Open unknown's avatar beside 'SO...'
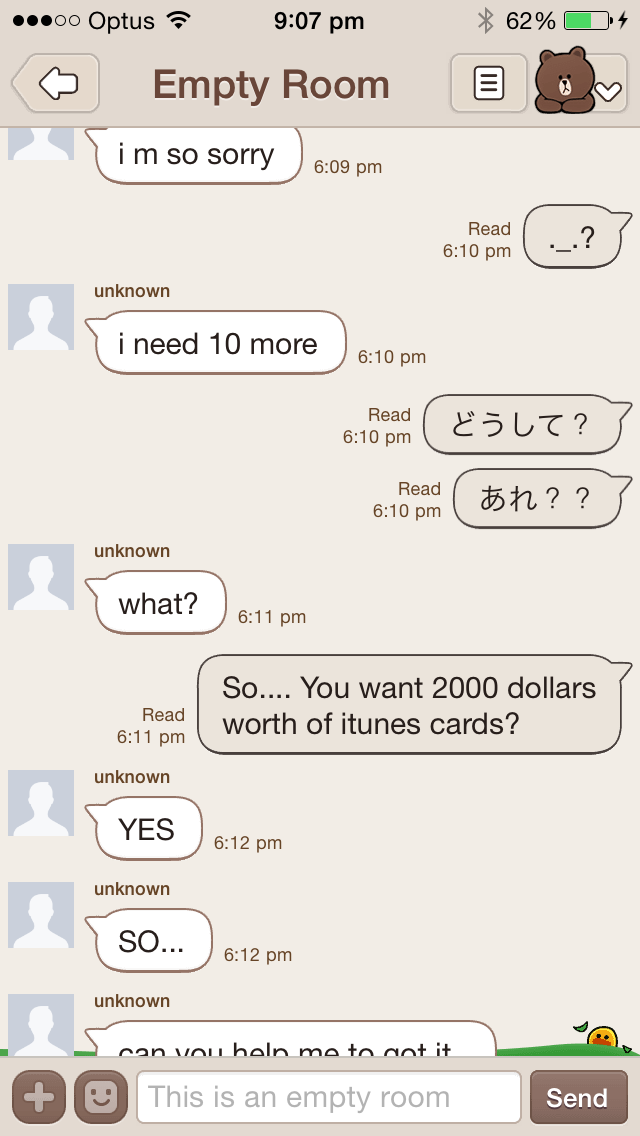This screenshot has height=1136, width=640. [x=41, y=915]
